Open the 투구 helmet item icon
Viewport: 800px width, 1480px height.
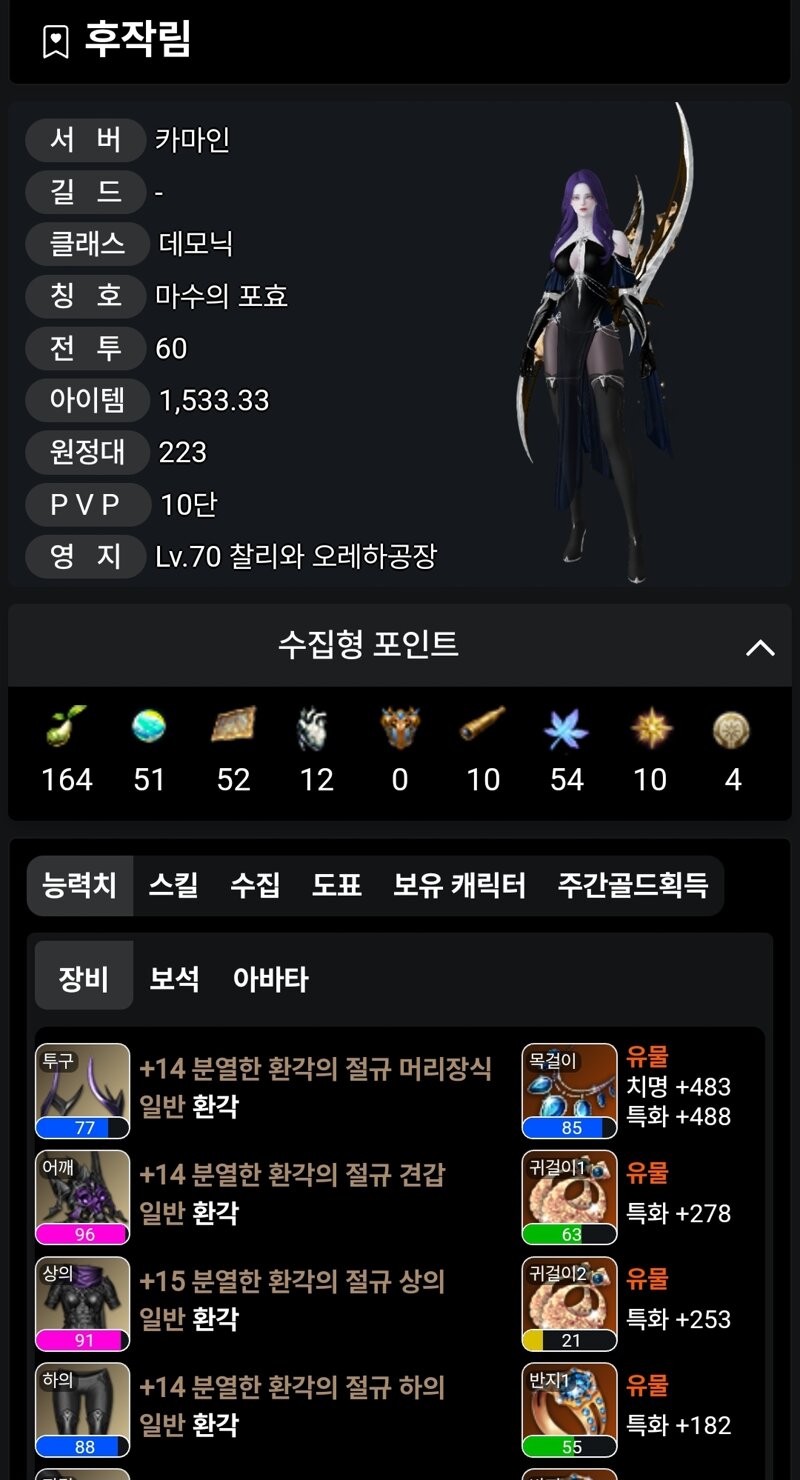point(83,1091)
